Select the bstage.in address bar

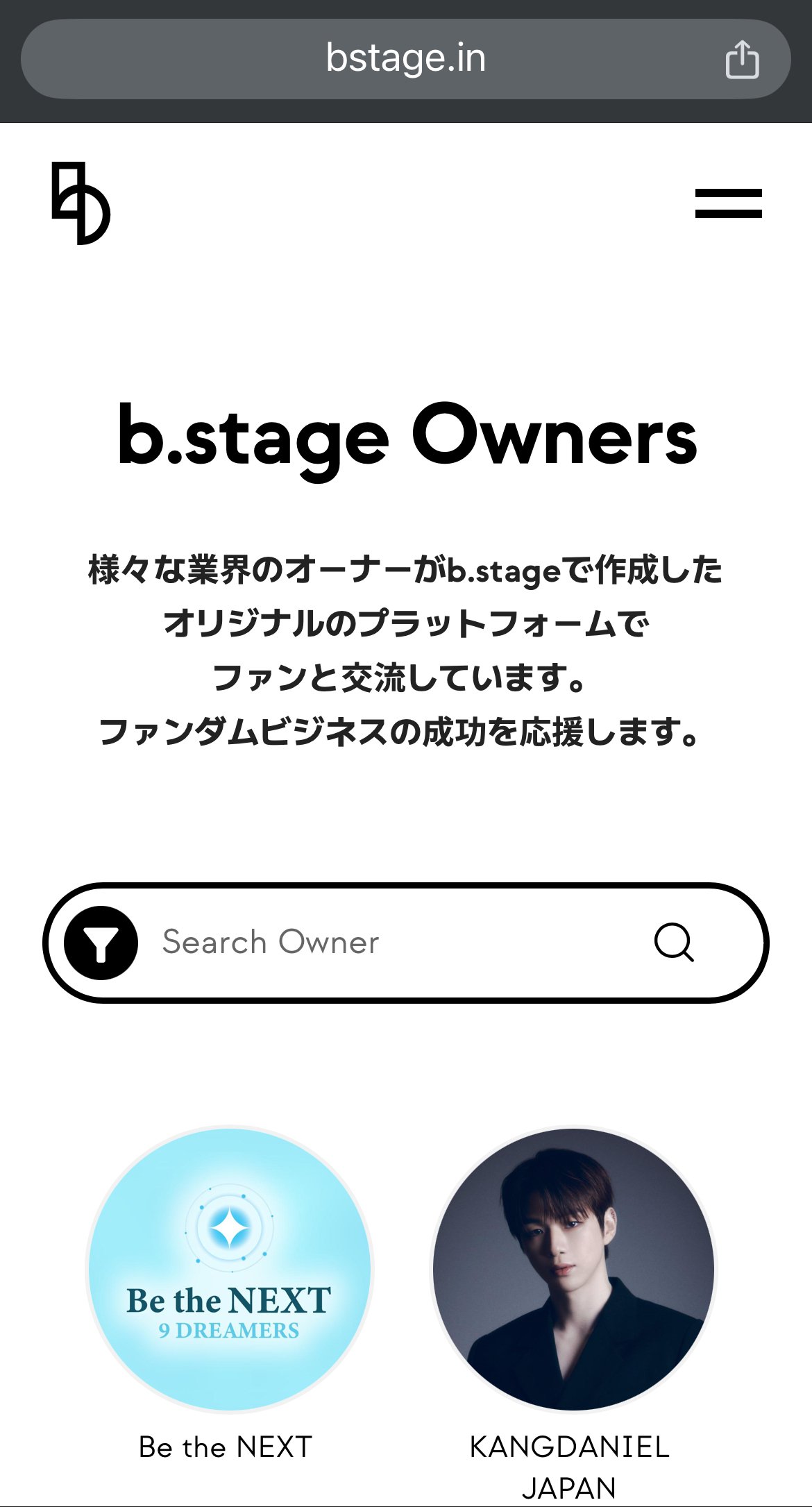pos(406,59)
